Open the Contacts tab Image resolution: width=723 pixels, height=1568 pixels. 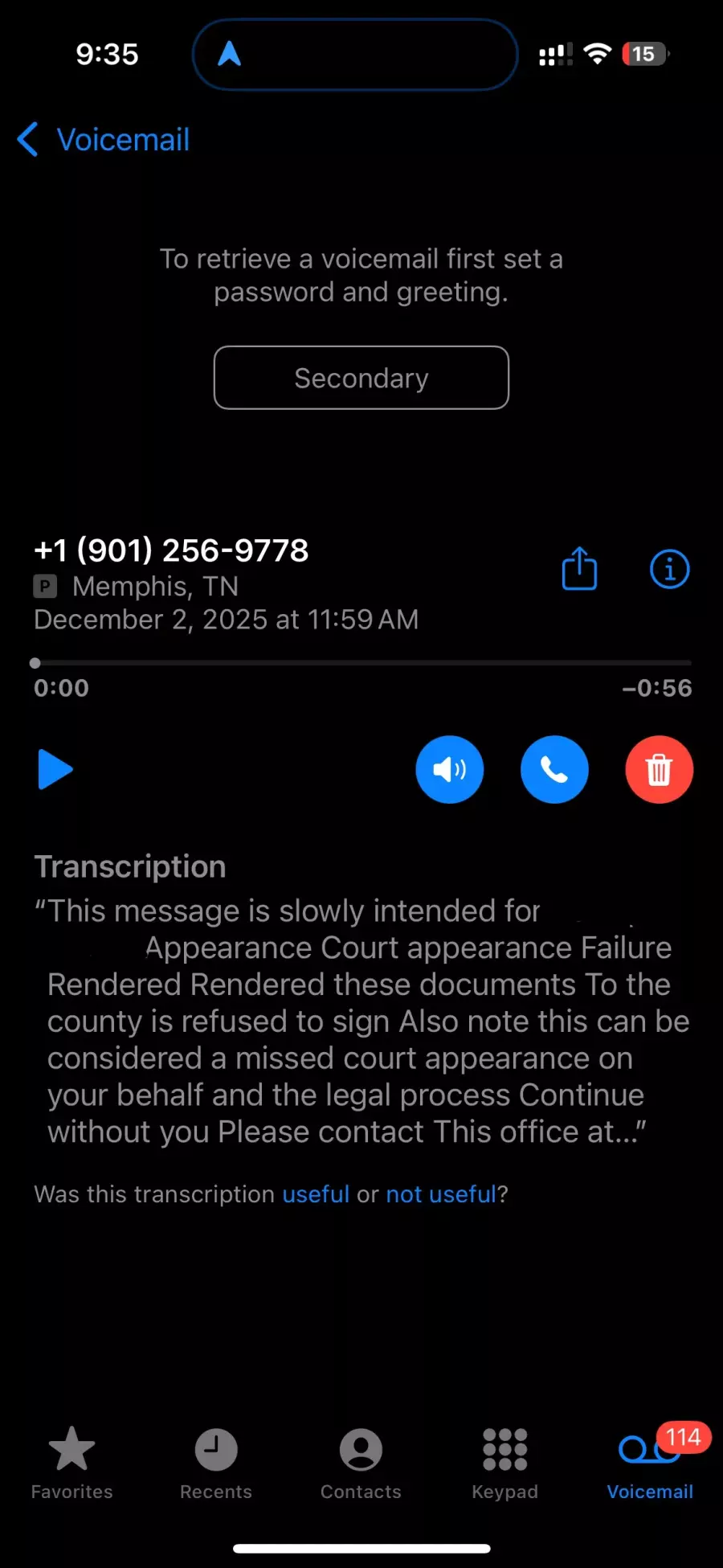[x=361, y=1463]
